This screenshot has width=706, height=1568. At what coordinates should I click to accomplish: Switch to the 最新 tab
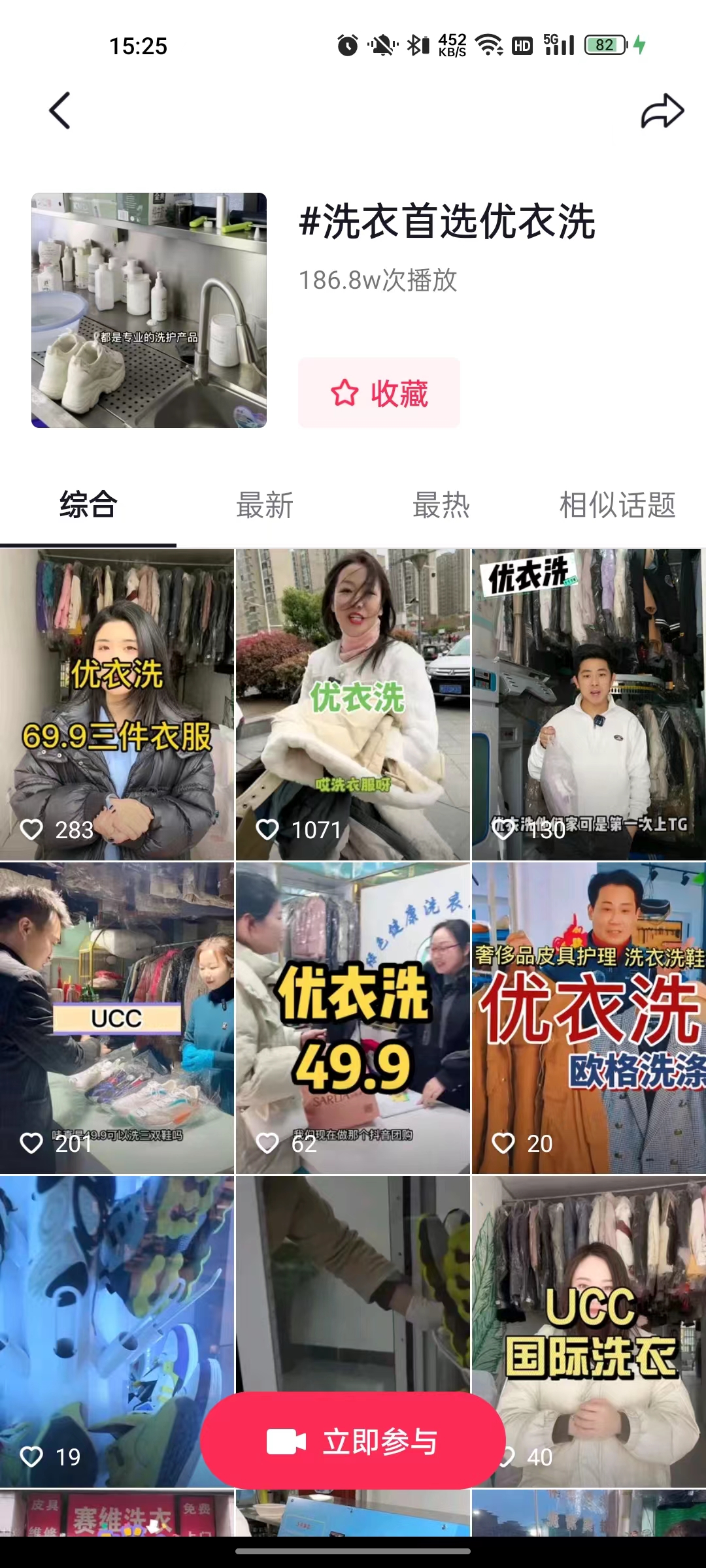tap(264, 506)
